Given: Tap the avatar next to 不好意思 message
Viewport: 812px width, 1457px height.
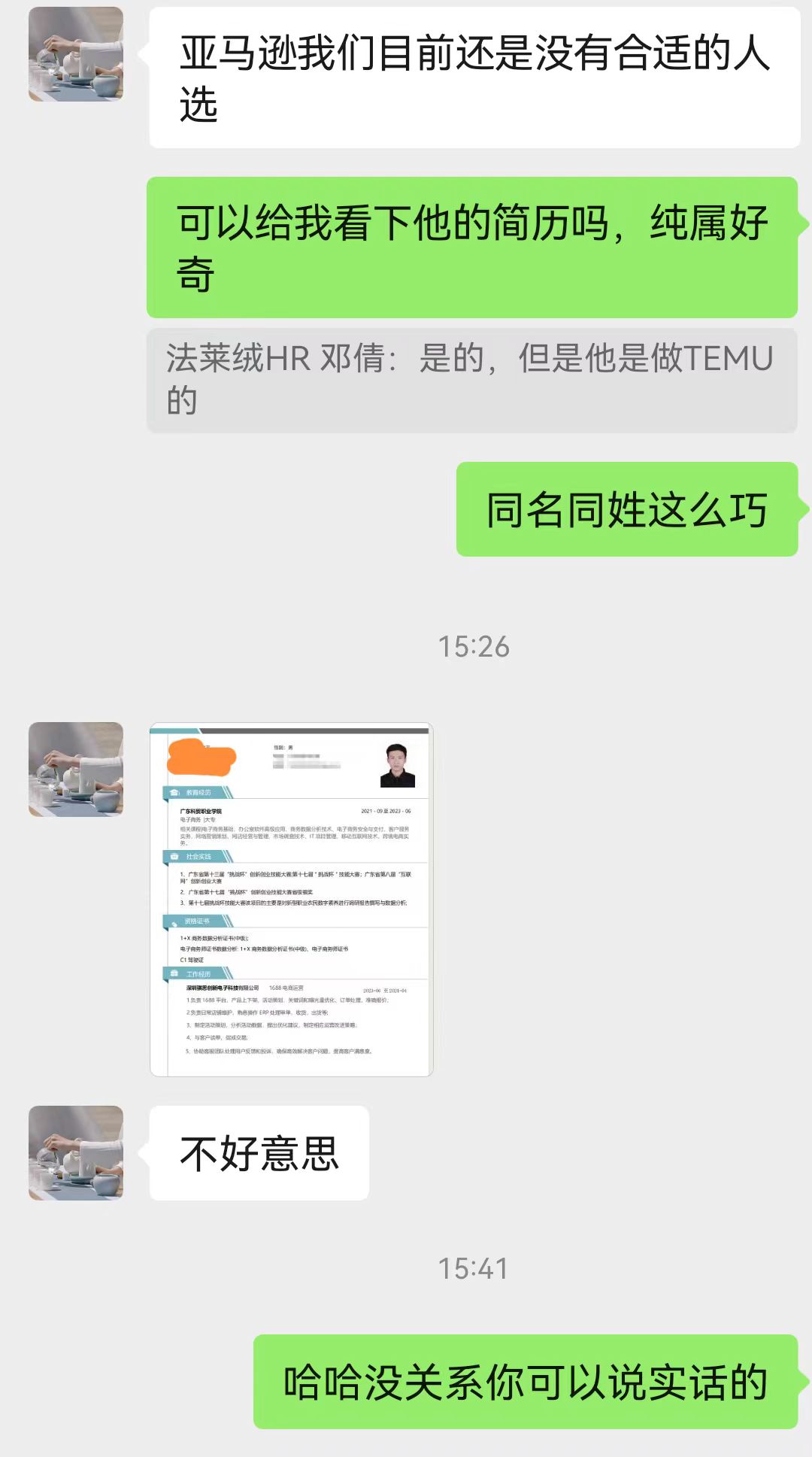Looking at the screenshot, I should [x=76, y=1152].
